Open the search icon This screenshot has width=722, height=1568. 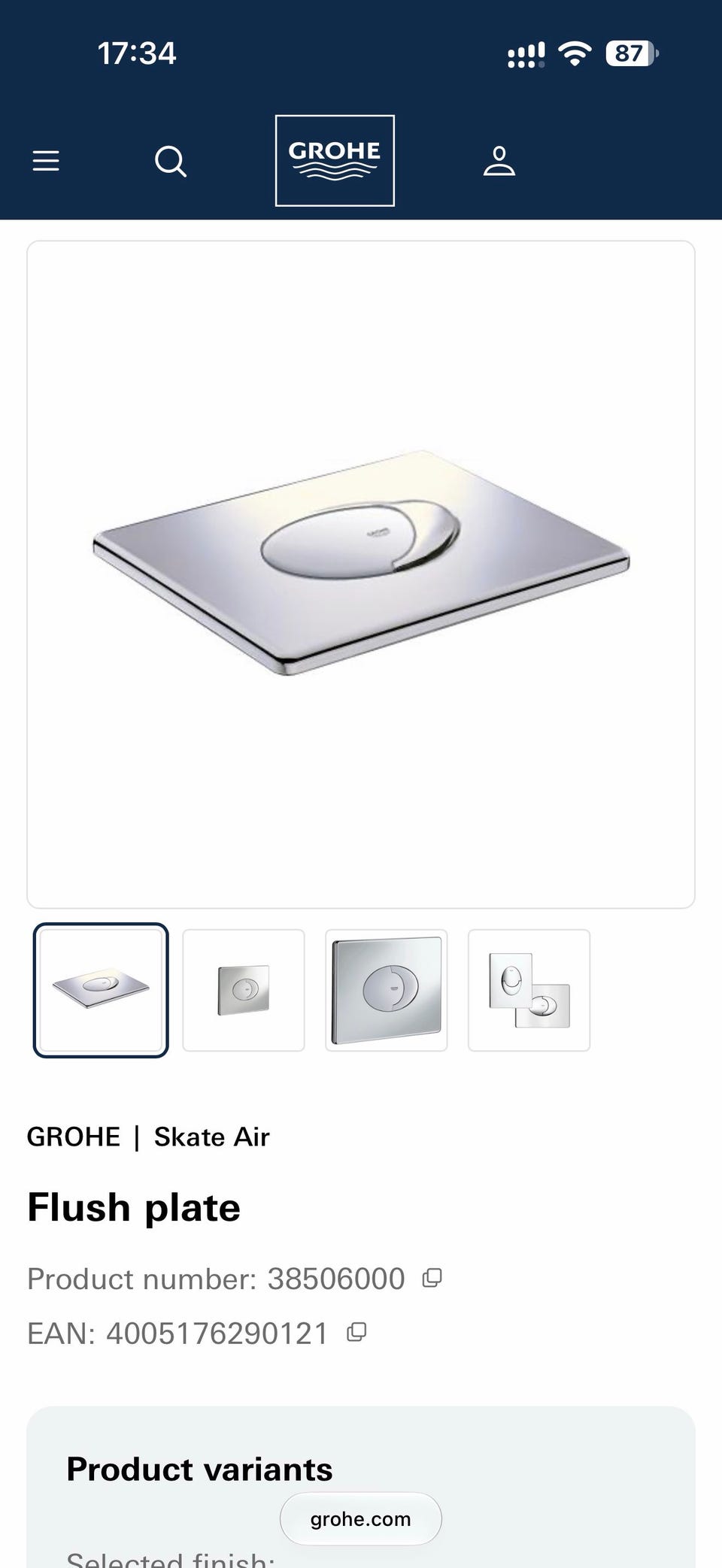click(x=171, y=161)
